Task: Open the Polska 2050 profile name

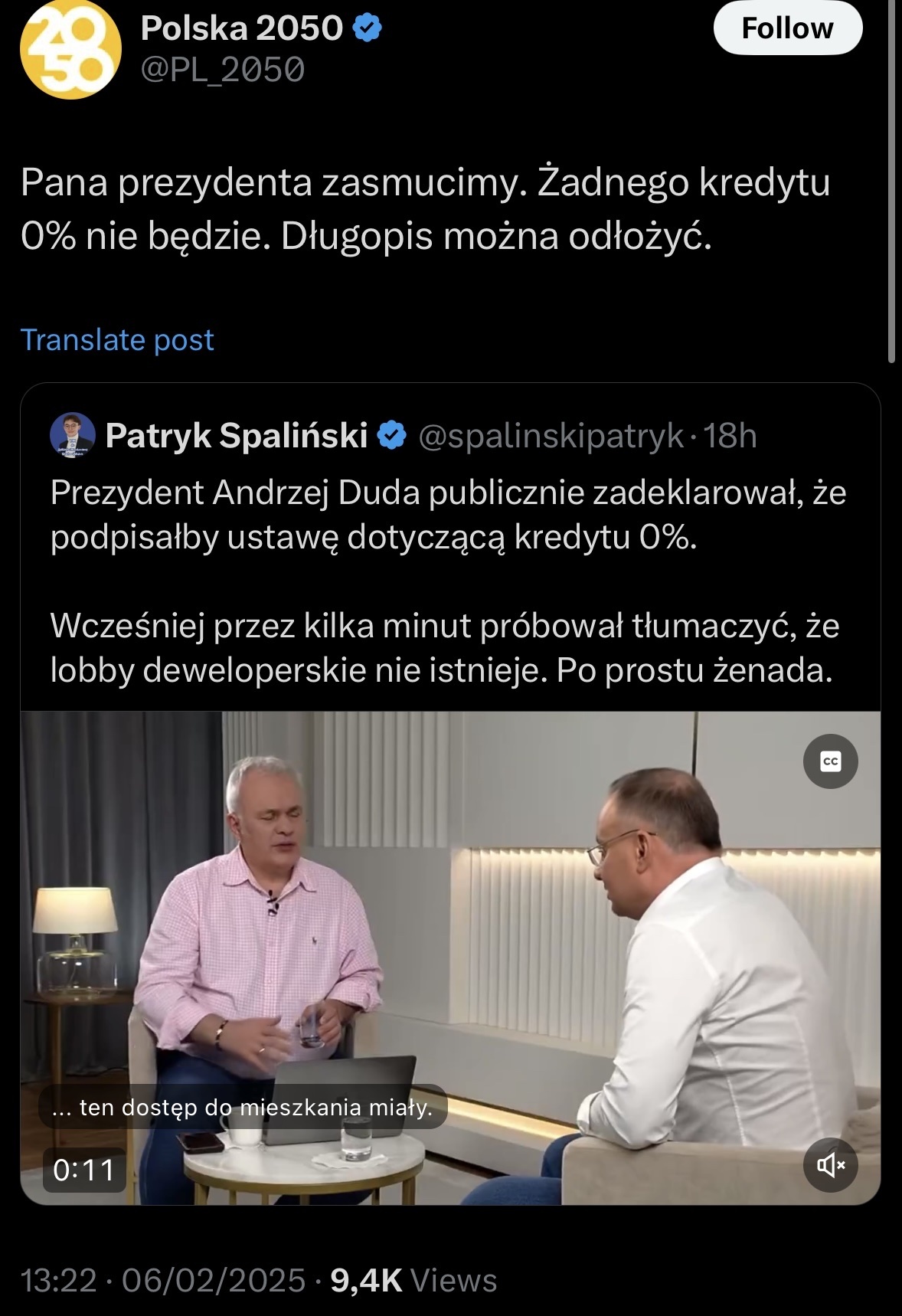Action: tap(242, 29)
